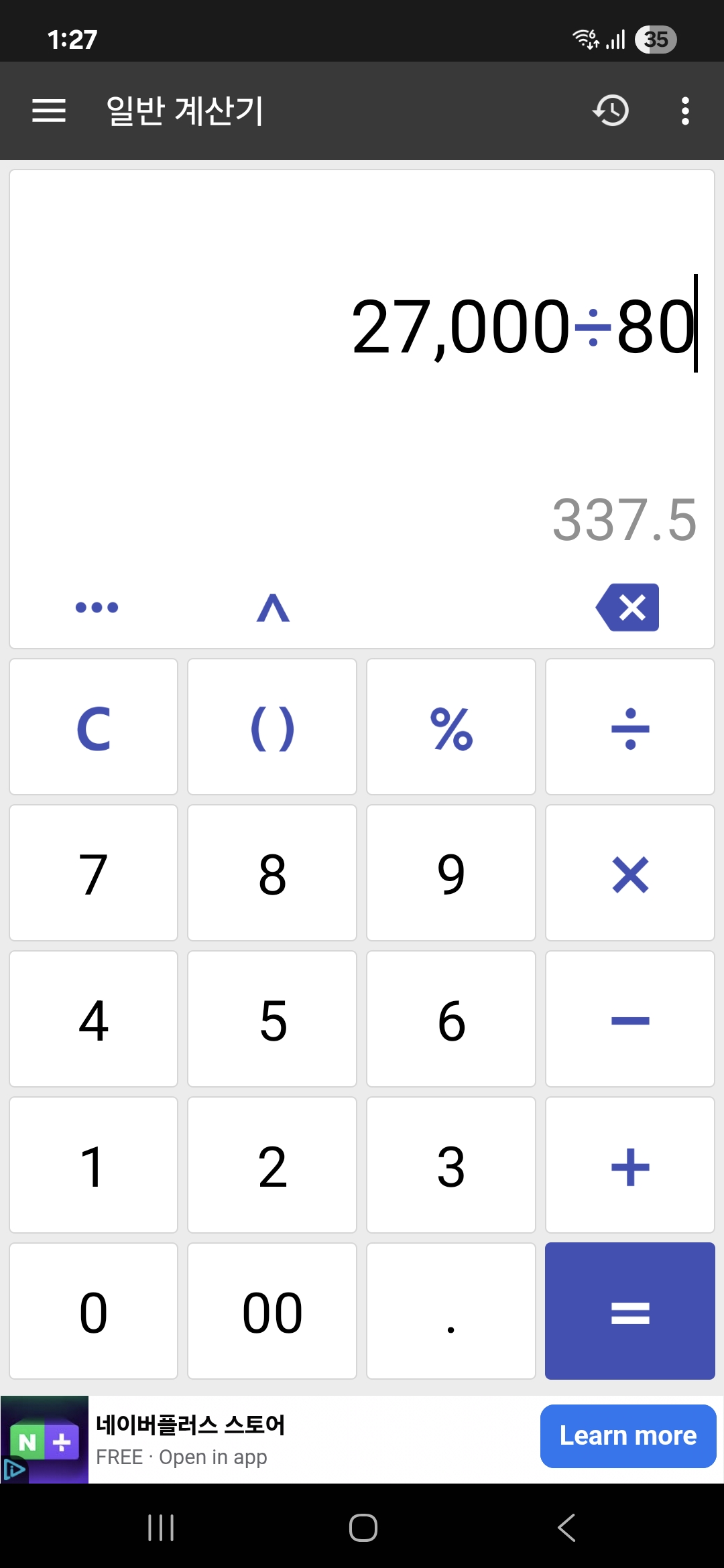Enter the digit 7
724x1568 pixels.
point(94,873)
